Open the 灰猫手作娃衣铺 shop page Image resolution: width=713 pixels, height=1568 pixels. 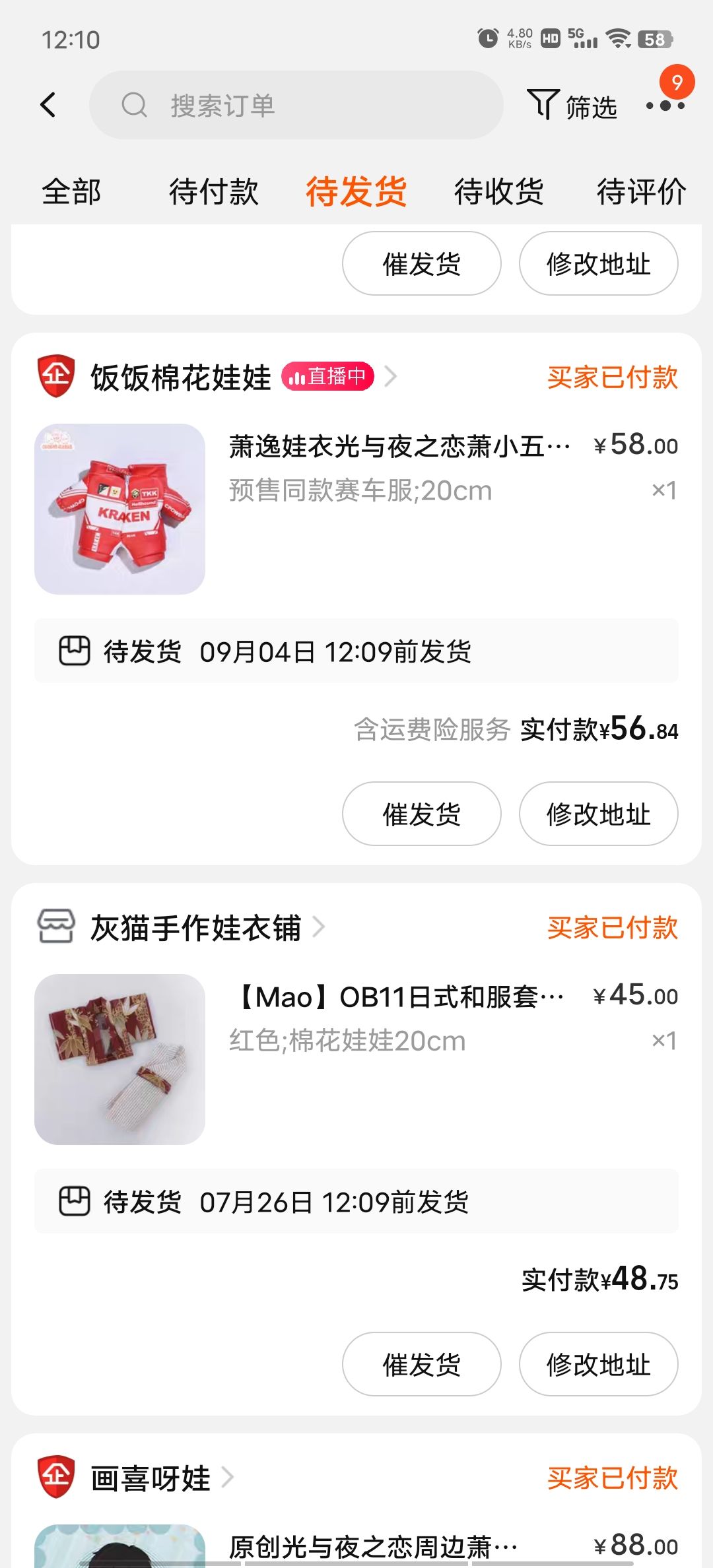coord(195,928)
